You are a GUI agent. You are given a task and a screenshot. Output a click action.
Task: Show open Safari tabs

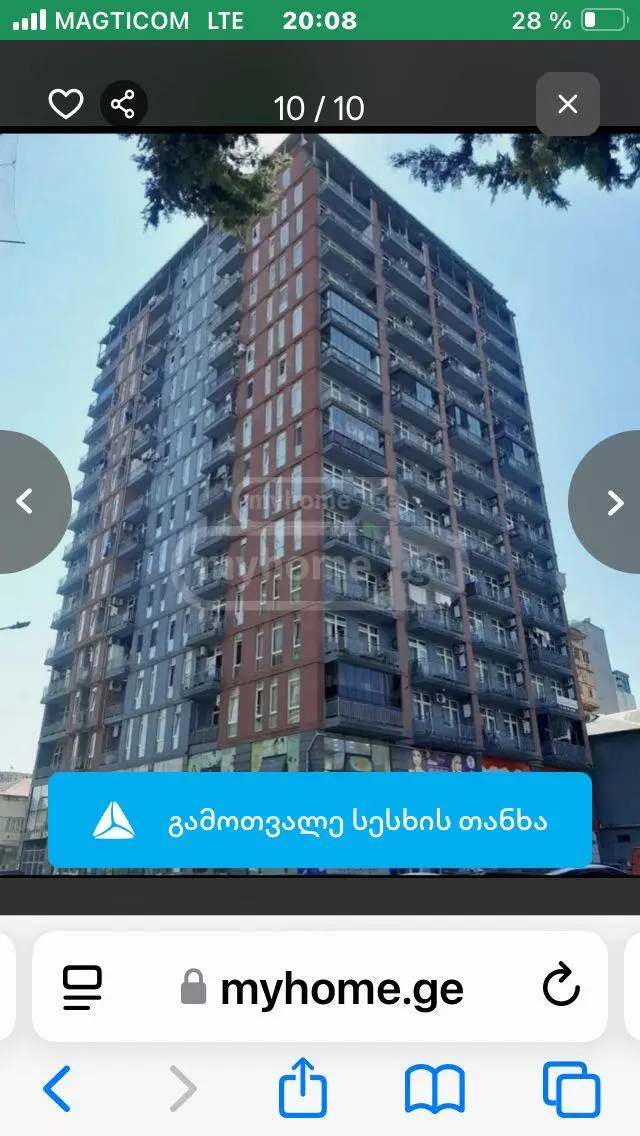(571, 1089)
